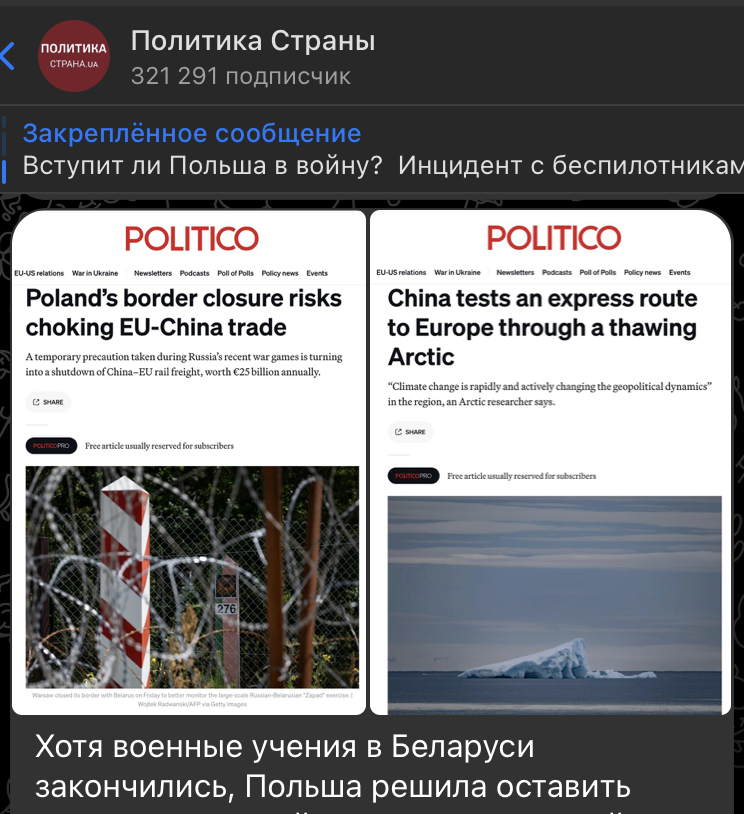Image resolution: width=744 pixels, height=814 pixels.
Task: Open the Политика Страны channel avatar
Action: click(x=75, y=54)
